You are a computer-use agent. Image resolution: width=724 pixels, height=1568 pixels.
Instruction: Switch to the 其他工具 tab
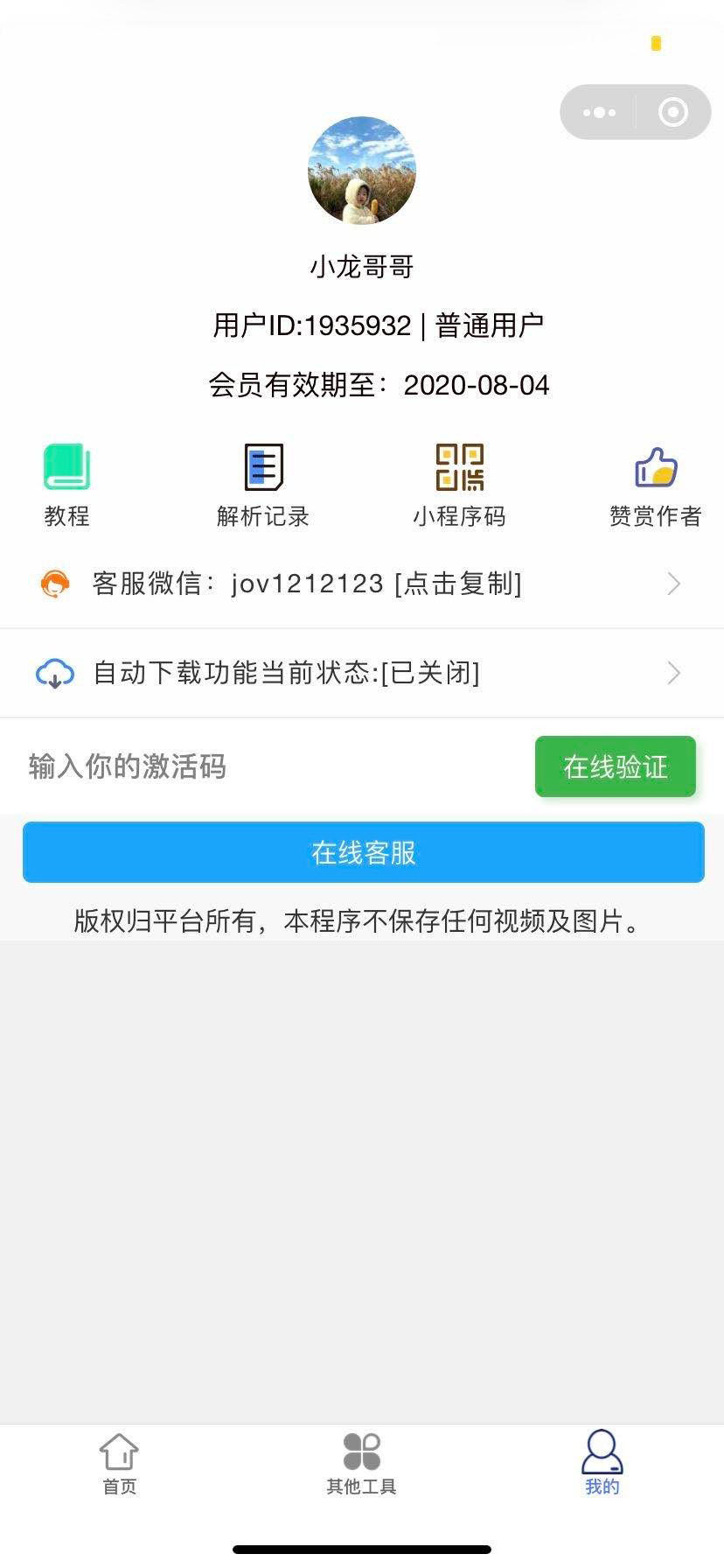[361, 1463]
